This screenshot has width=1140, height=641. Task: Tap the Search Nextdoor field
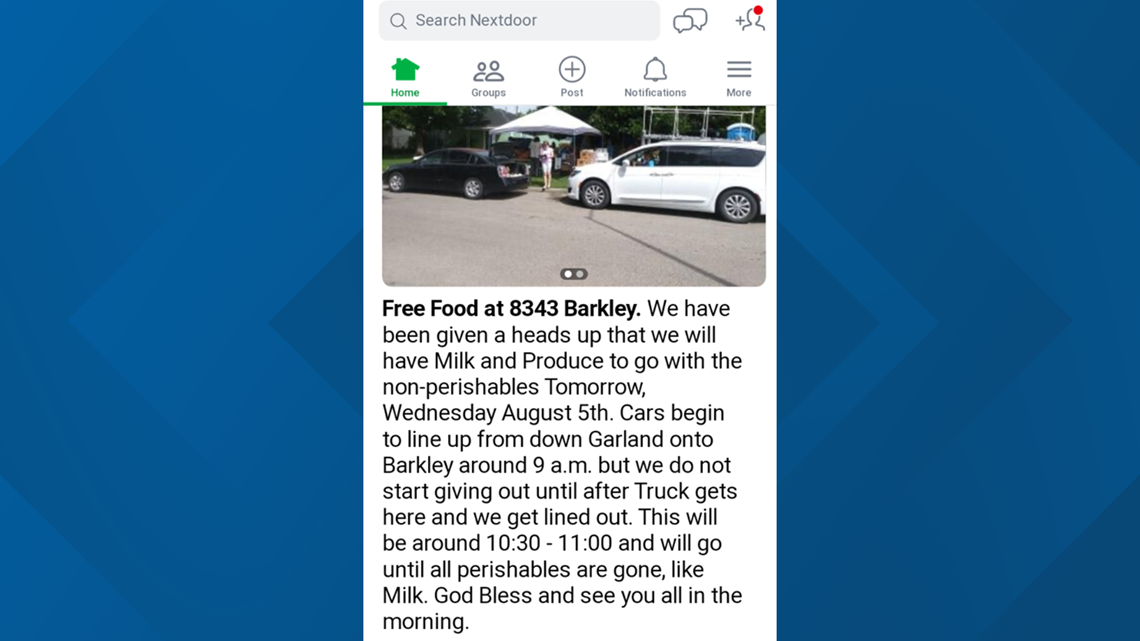click(x=519, y=21)
